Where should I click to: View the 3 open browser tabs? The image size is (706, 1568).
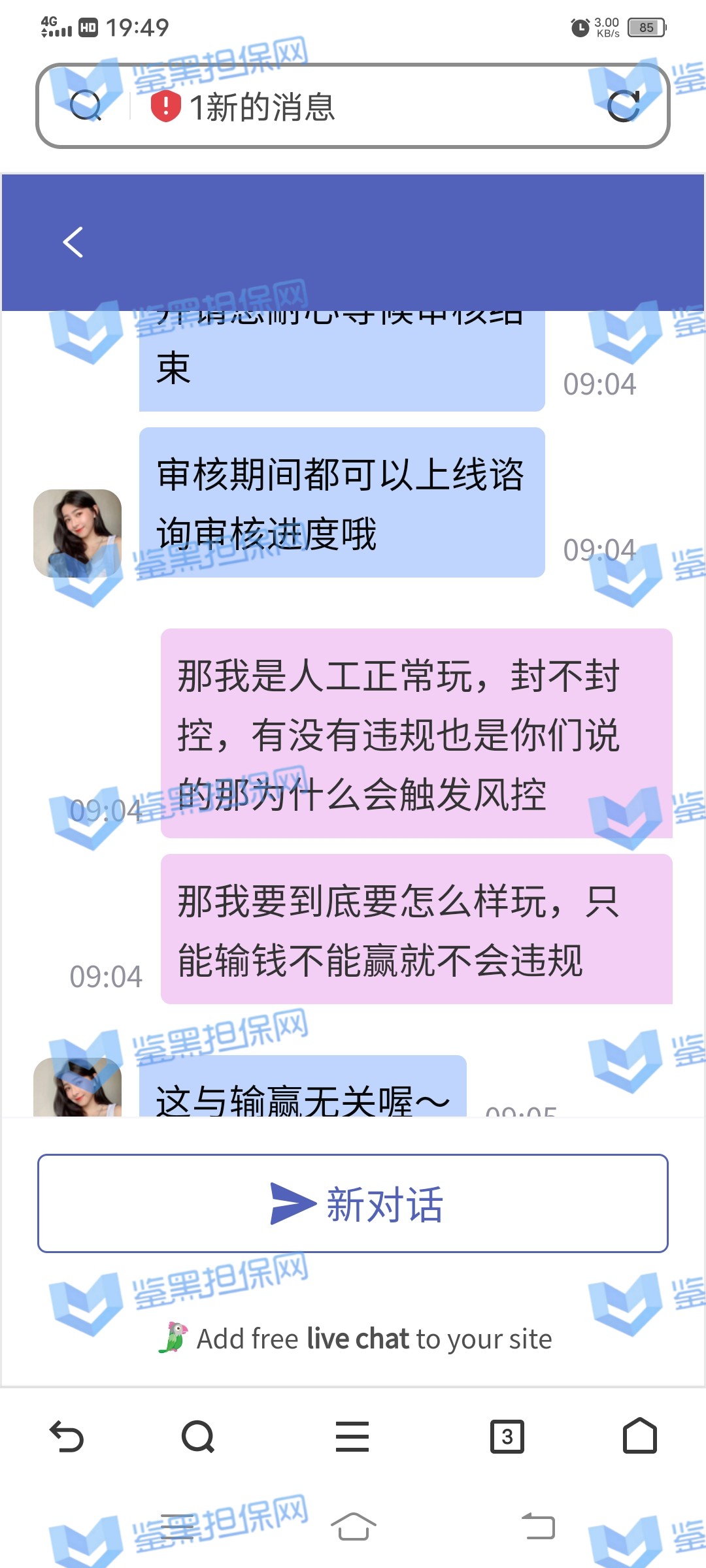point(507,1437)
